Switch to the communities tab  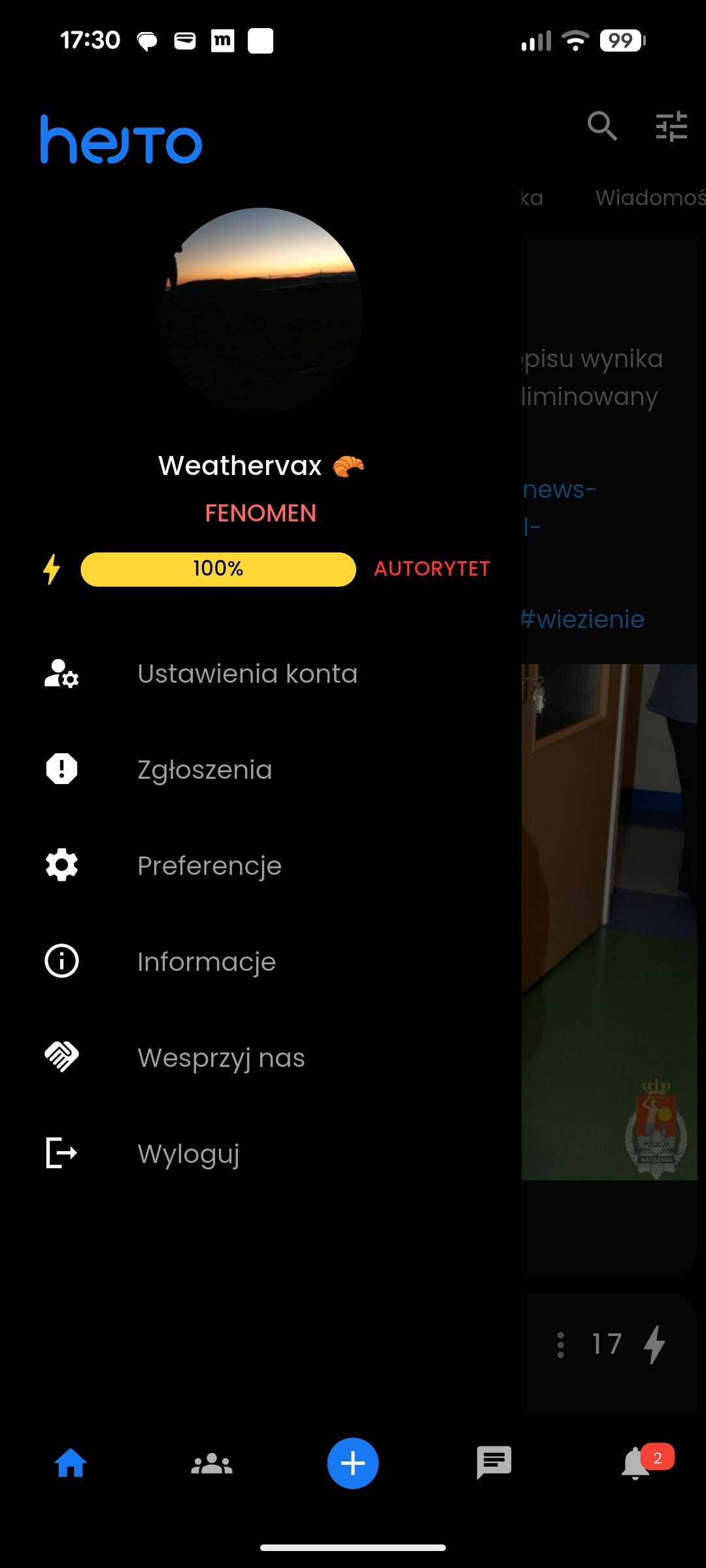(212, 1463)
